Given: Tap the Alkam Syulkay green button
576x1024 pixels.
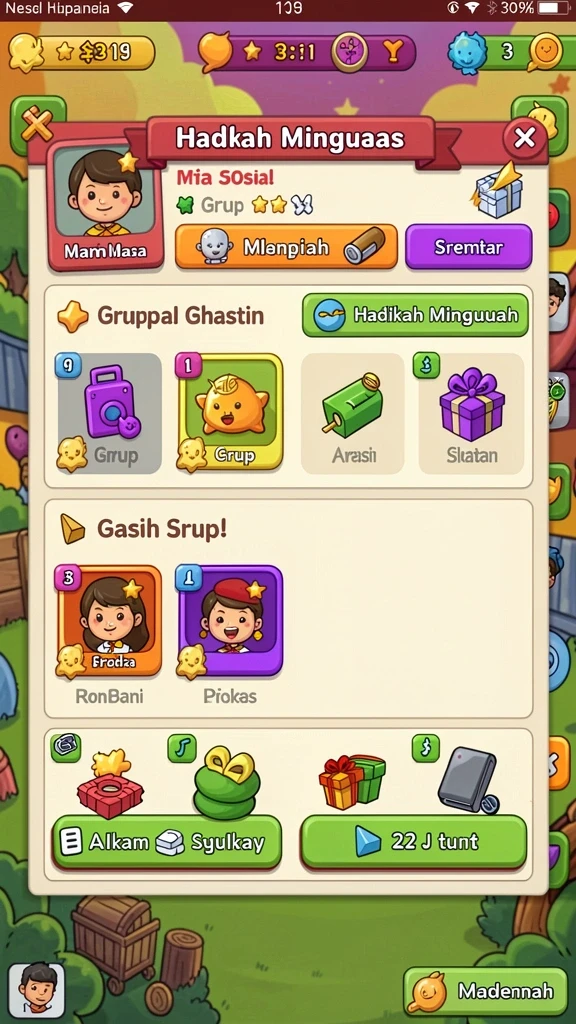Looking at the screenshot, I should tap(167, 842).
